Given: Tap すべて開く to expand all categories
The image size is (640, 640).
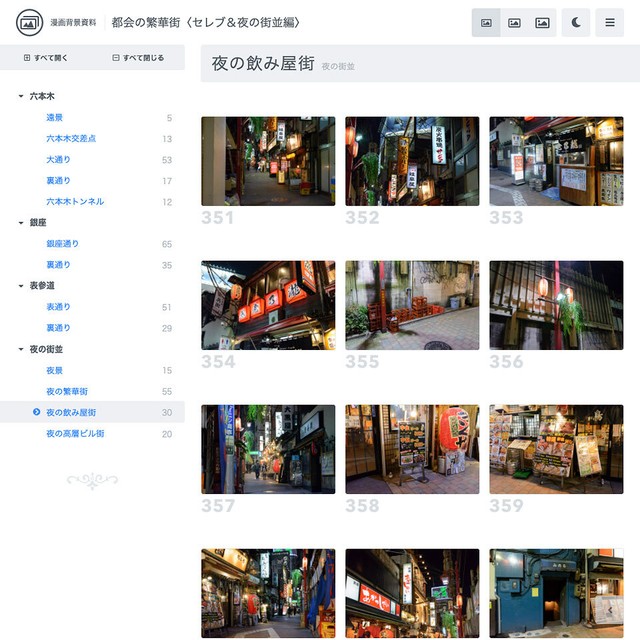Looking at the screenshot, I should pos(46,58).
